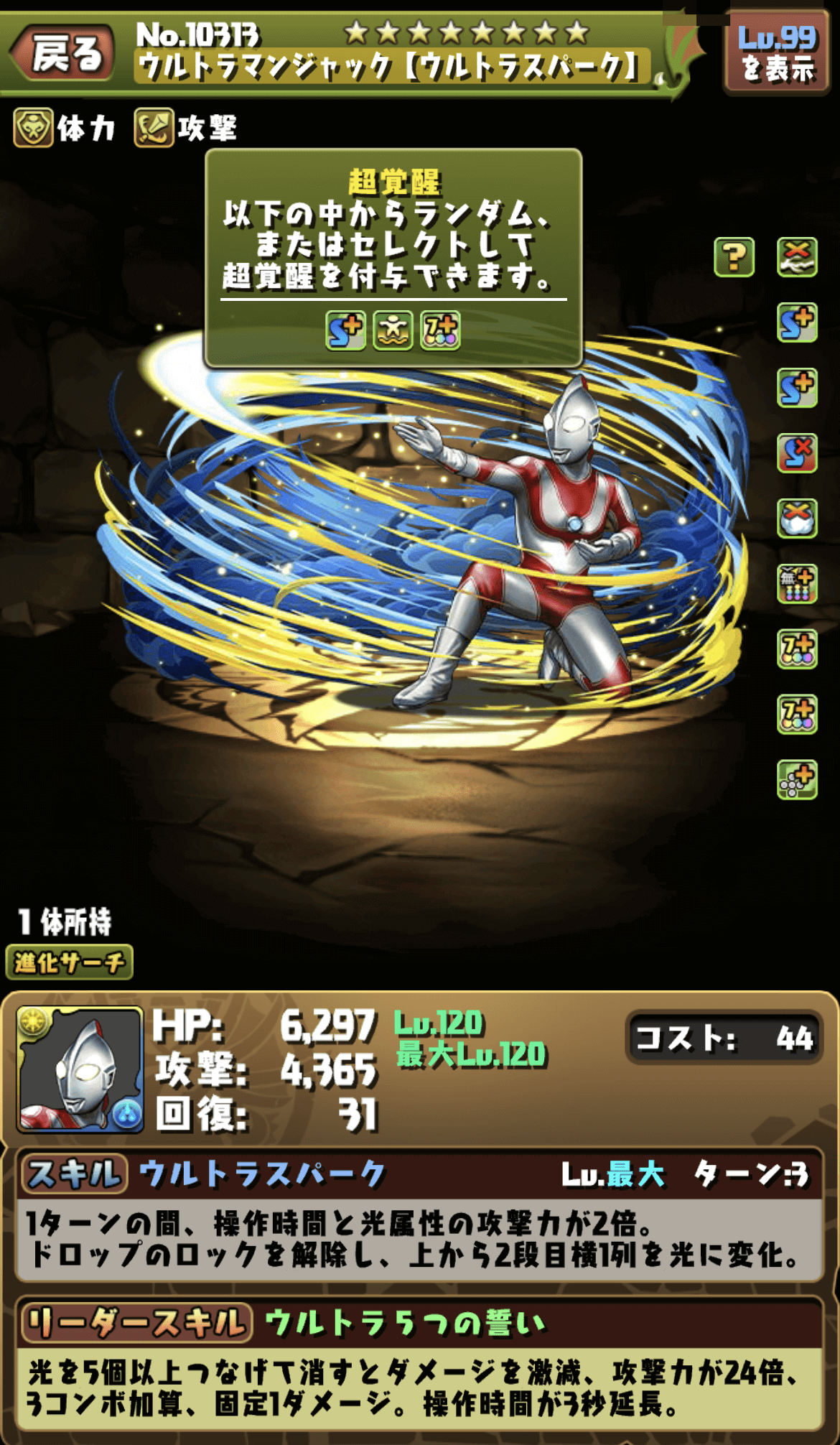Tap the question mark super awakening icon

click(734, 256)
